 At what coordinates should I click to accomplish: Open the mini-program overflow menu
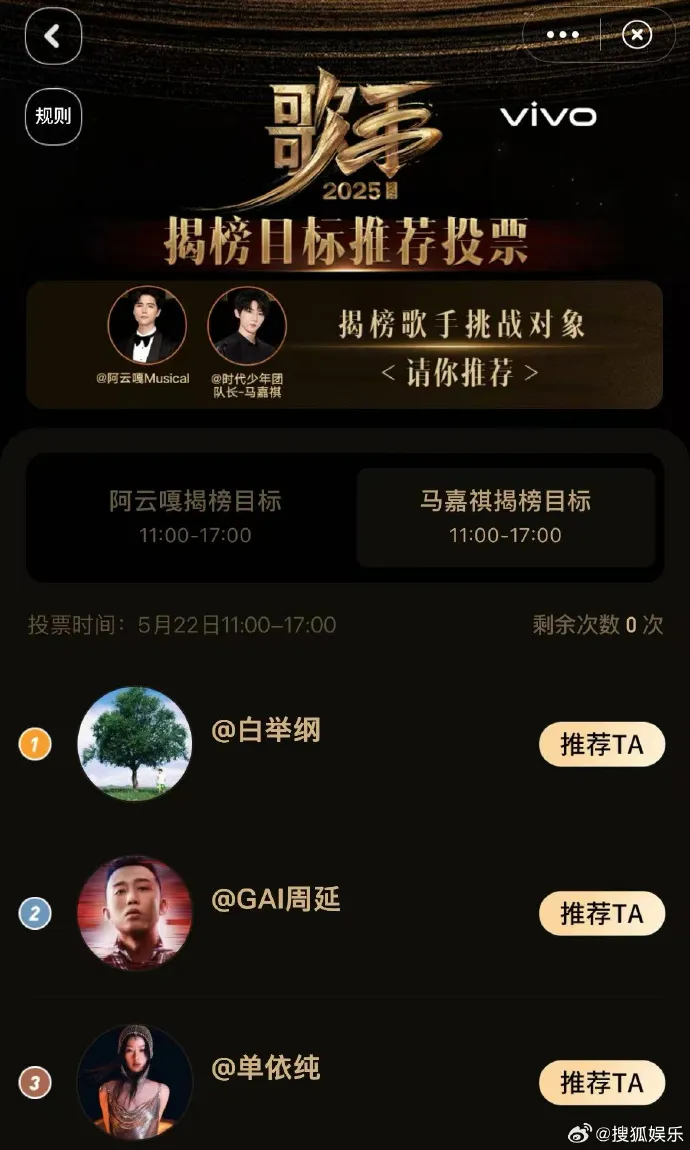tap(563, 35)
